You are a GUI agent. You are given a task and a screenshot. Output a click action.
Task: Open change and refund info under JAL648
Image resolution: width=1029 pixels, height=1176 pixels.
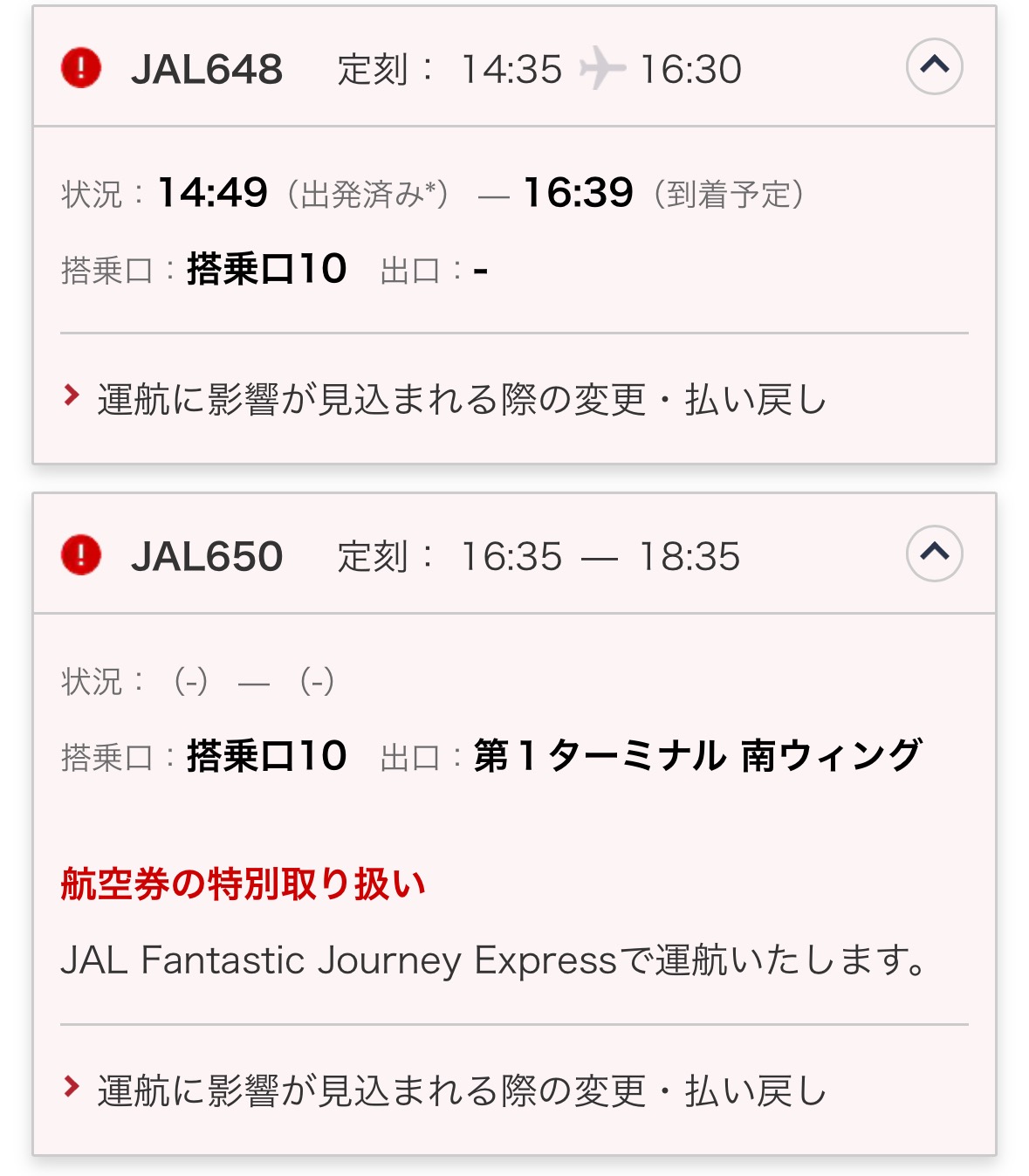[x=461, y=400]
